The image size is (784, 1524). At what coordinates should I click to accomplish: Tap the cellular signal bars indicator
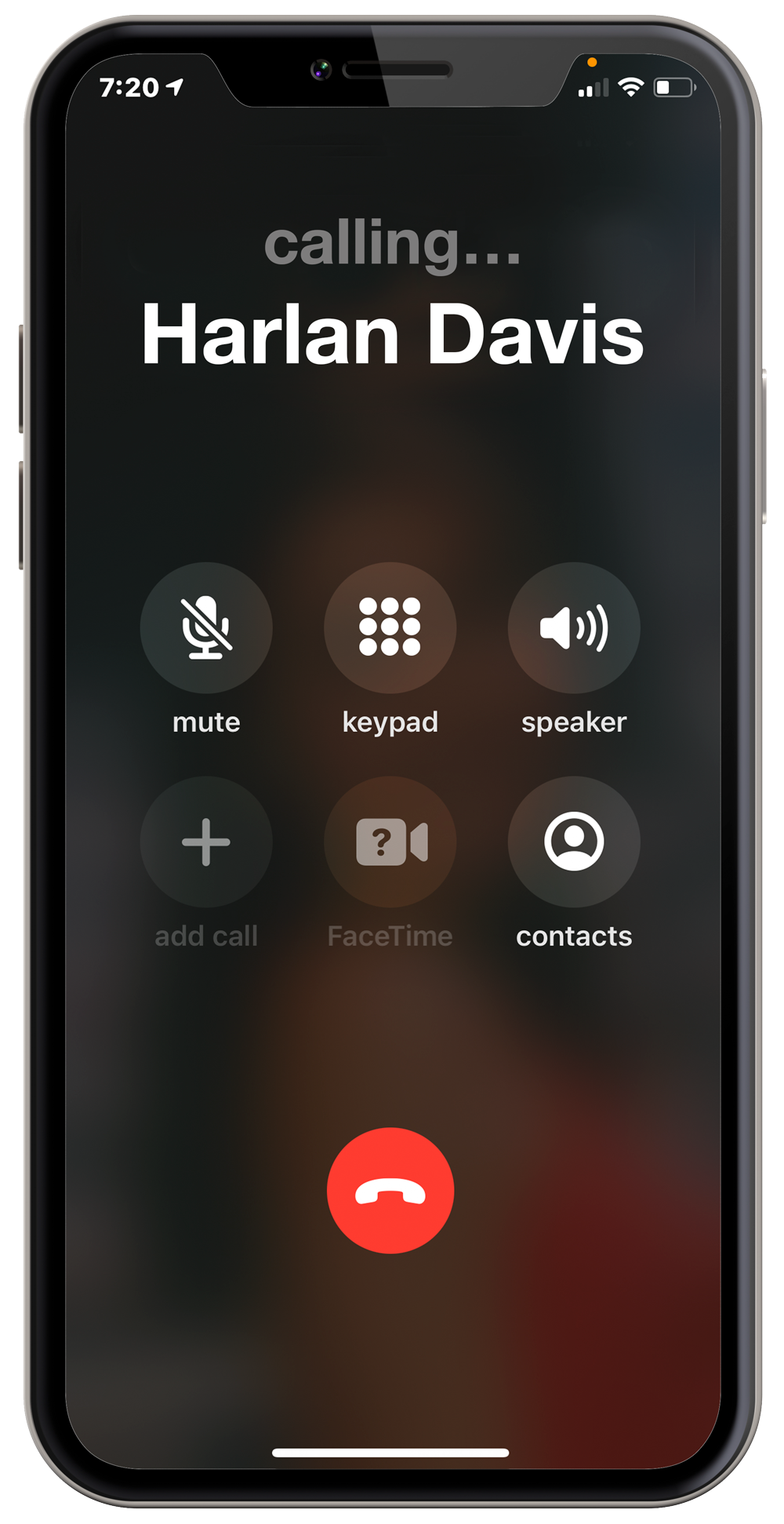[593, 88]
